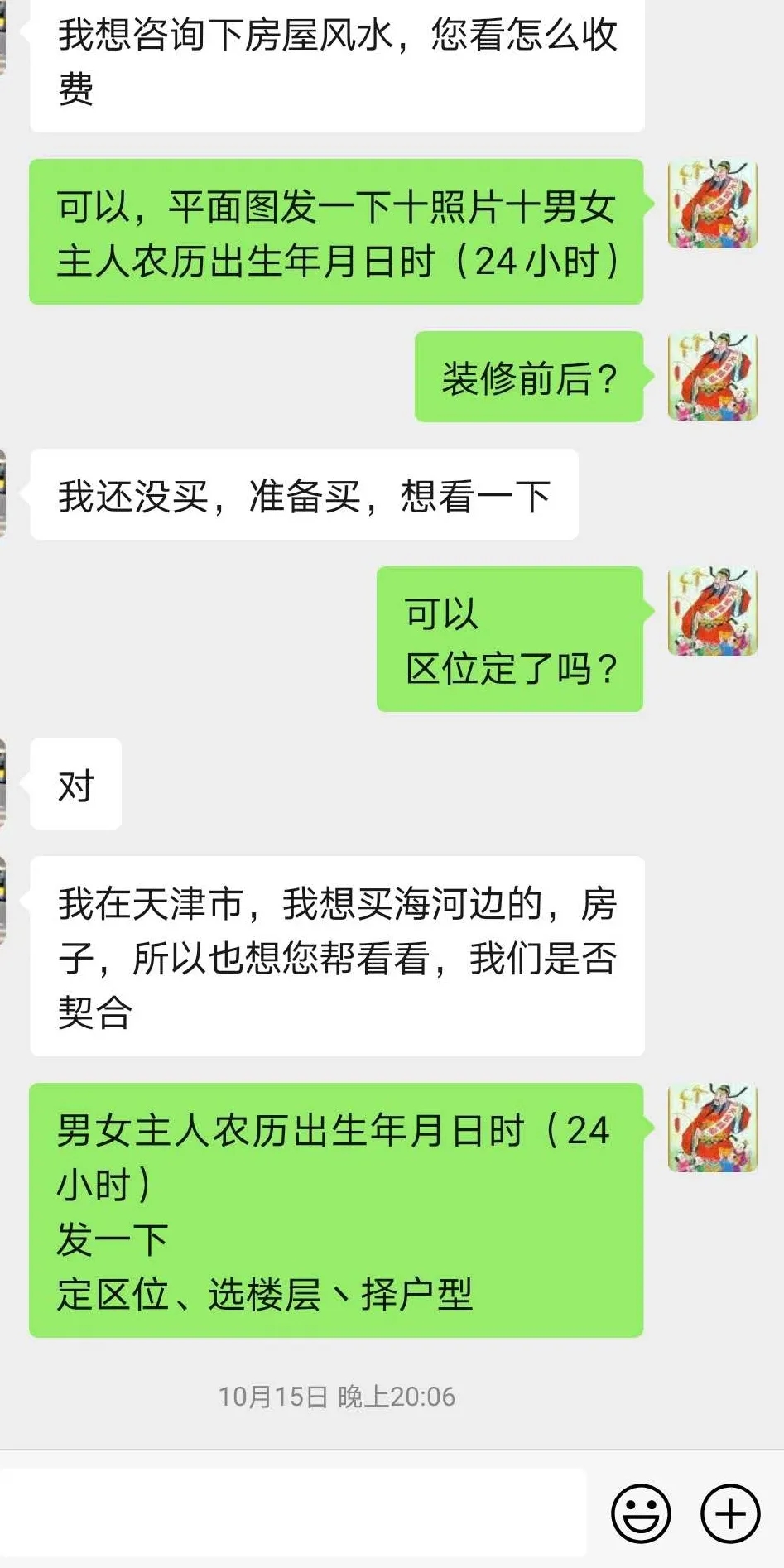Tap sender avatar beside 装修前后？ message
The image size is (784, 1568).
tap(712, 376)
